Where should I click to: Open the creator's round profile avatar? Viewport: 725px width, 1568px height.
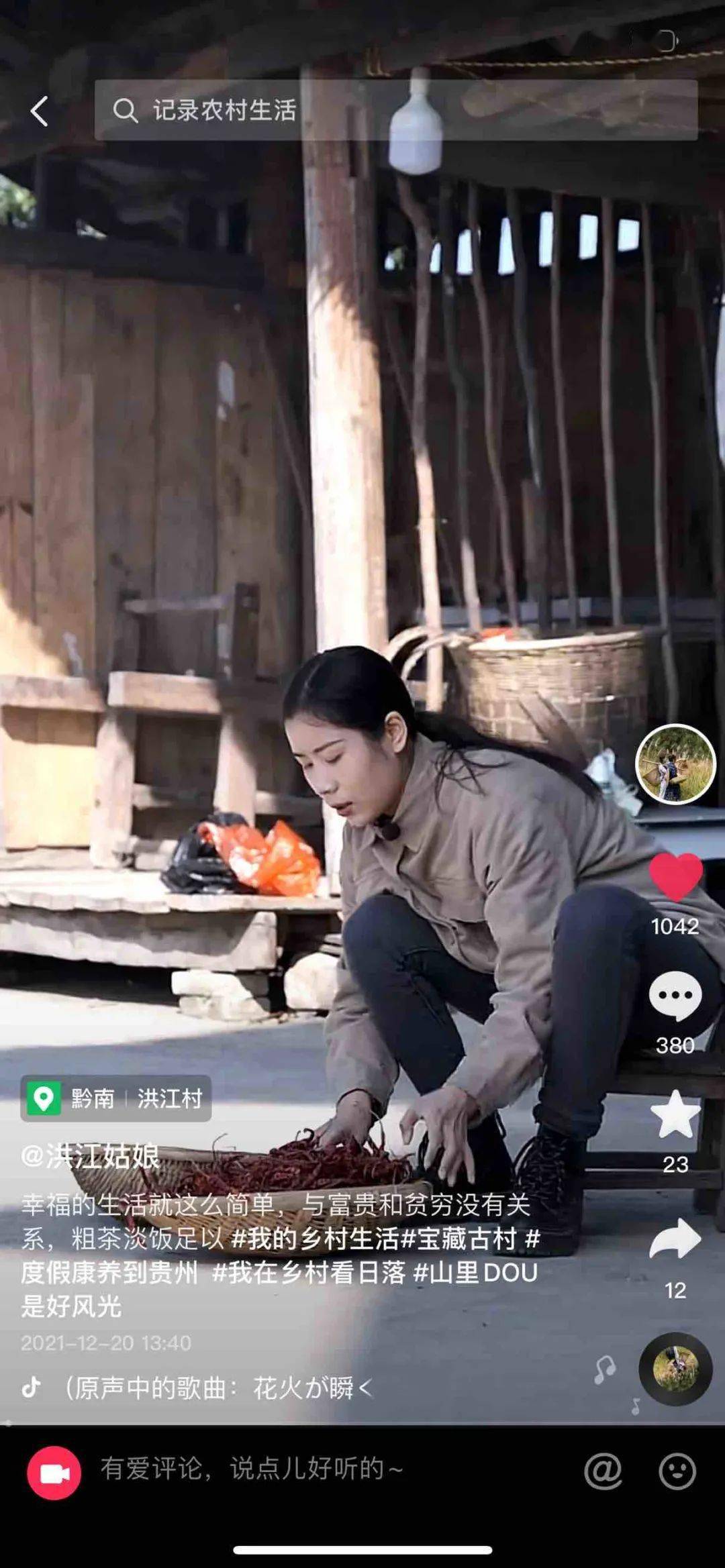click(675, 764)
